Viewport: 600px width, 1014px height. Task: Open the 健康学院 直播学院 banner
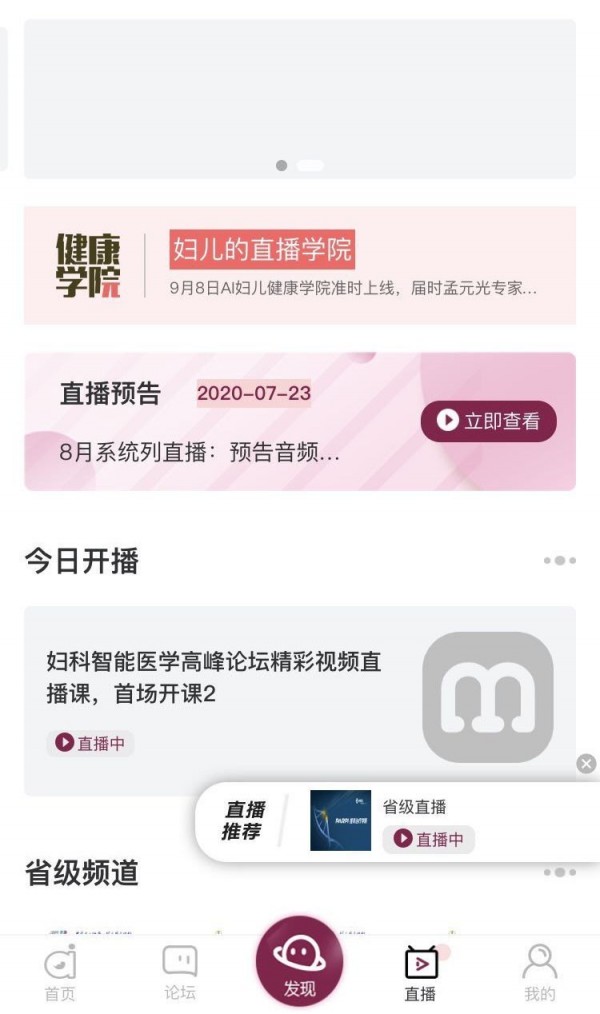pyautogui.click(x=299, y=265)
